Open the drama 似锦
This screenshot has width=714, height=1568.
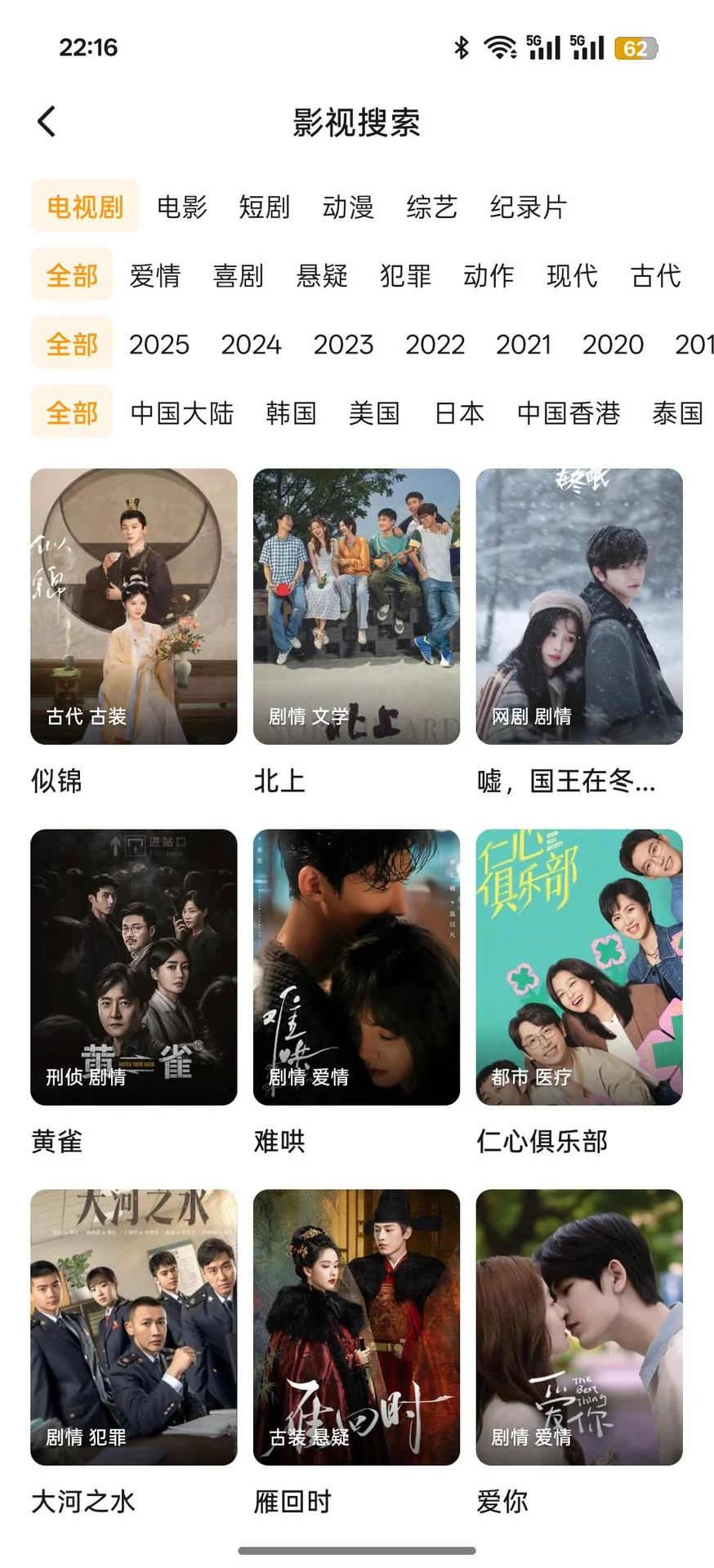133,606
